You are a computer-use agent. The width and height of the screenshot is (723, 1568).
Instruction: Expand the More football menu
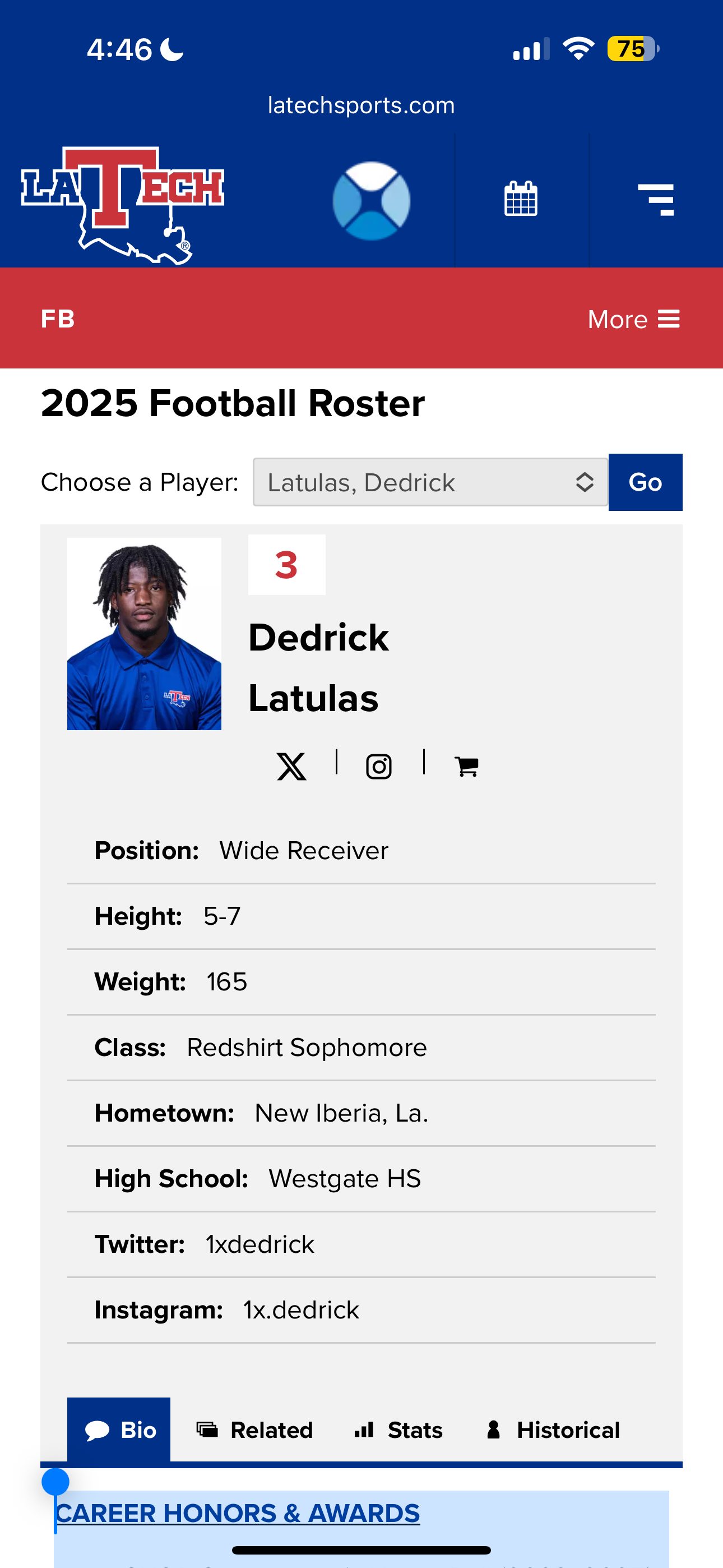[633, 319]
